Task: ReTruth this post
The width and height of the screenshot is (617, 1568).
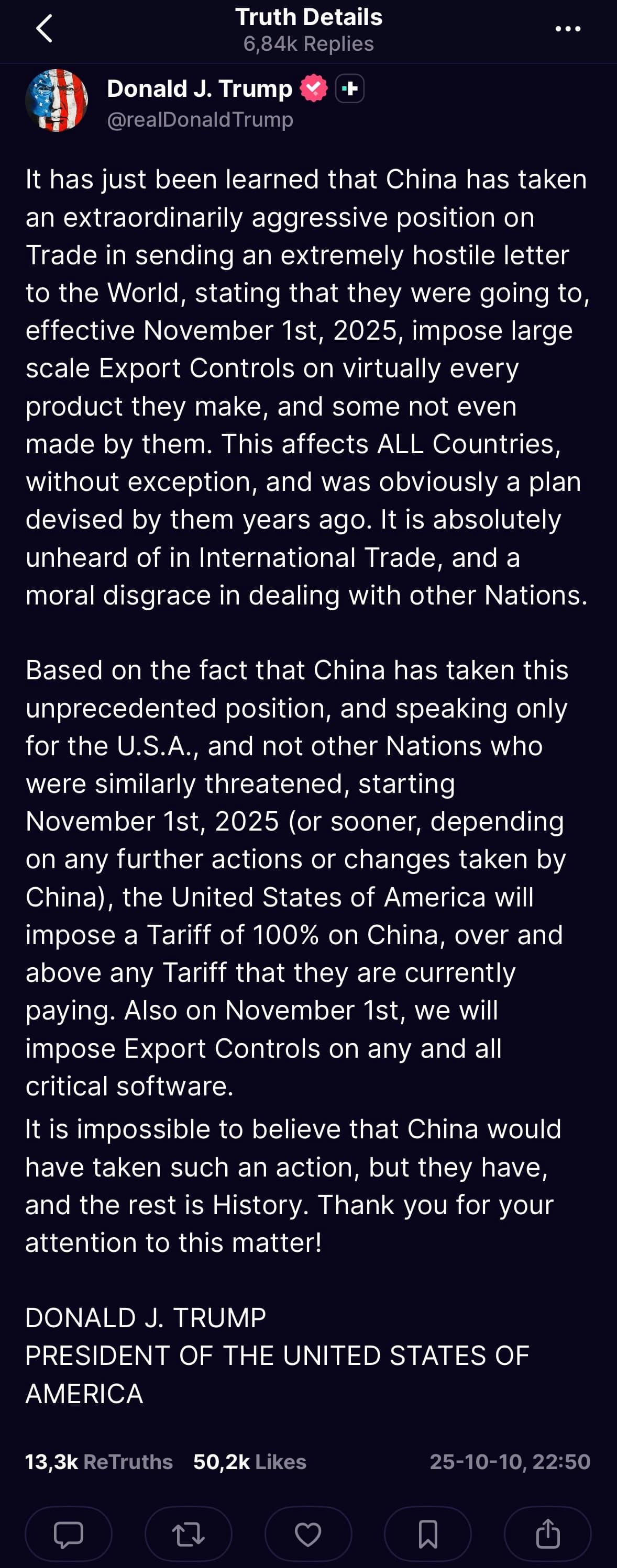Action: 188,1534
